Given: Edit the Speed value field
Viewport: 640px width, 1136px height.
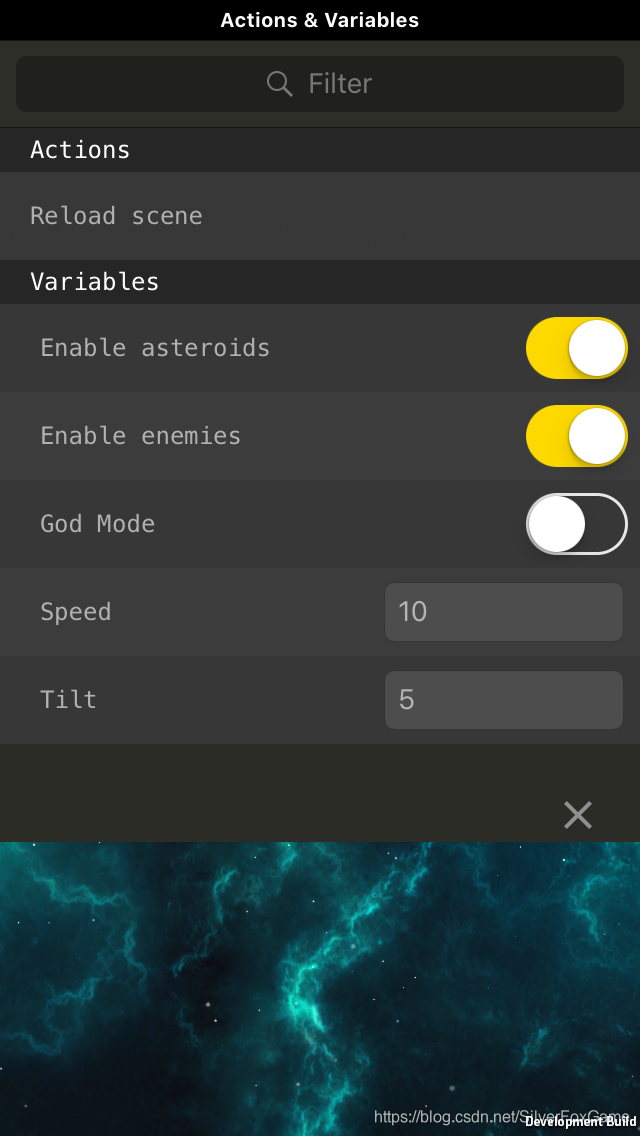Looking at the screenshot, I should (x=504, y=612).
